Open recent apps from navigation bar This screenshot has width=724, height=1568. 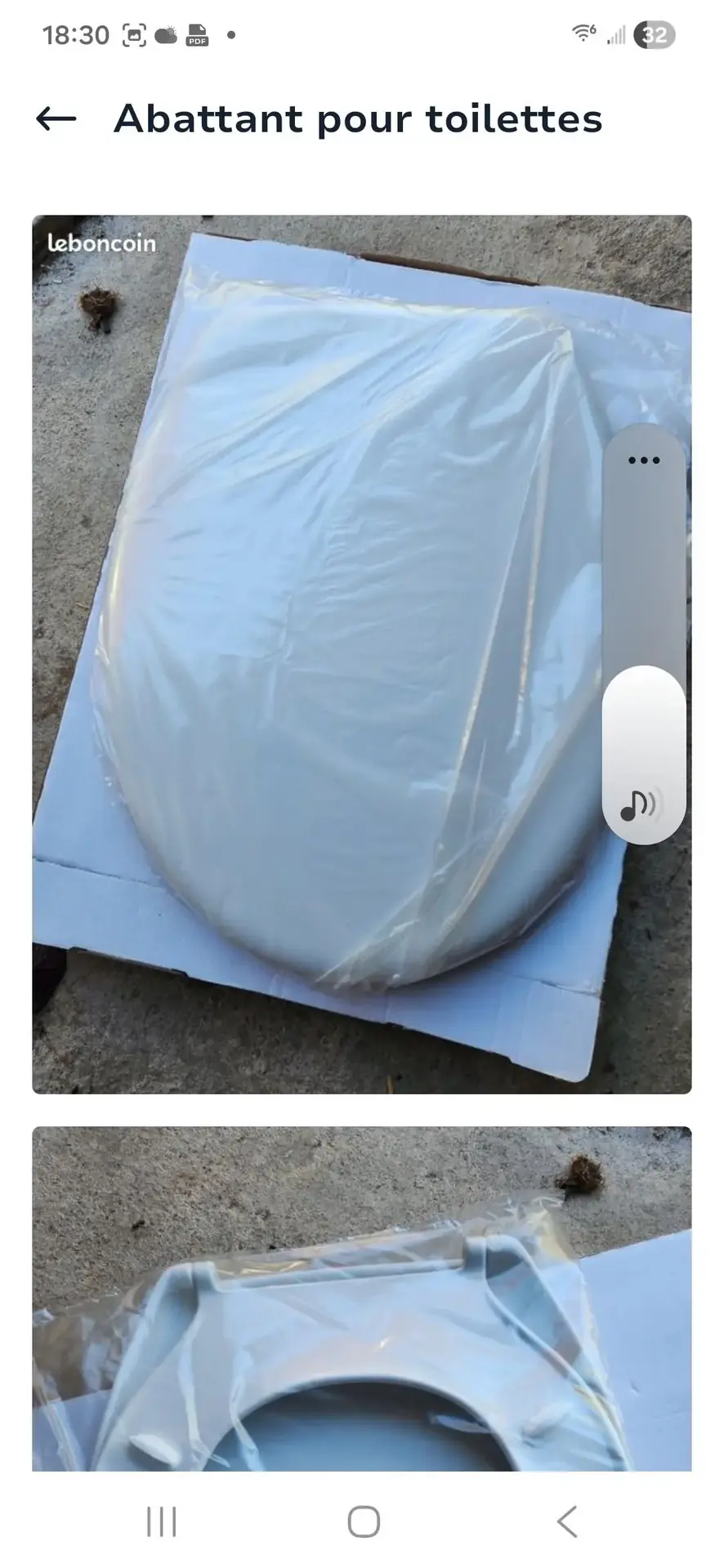pos(161,1521)
